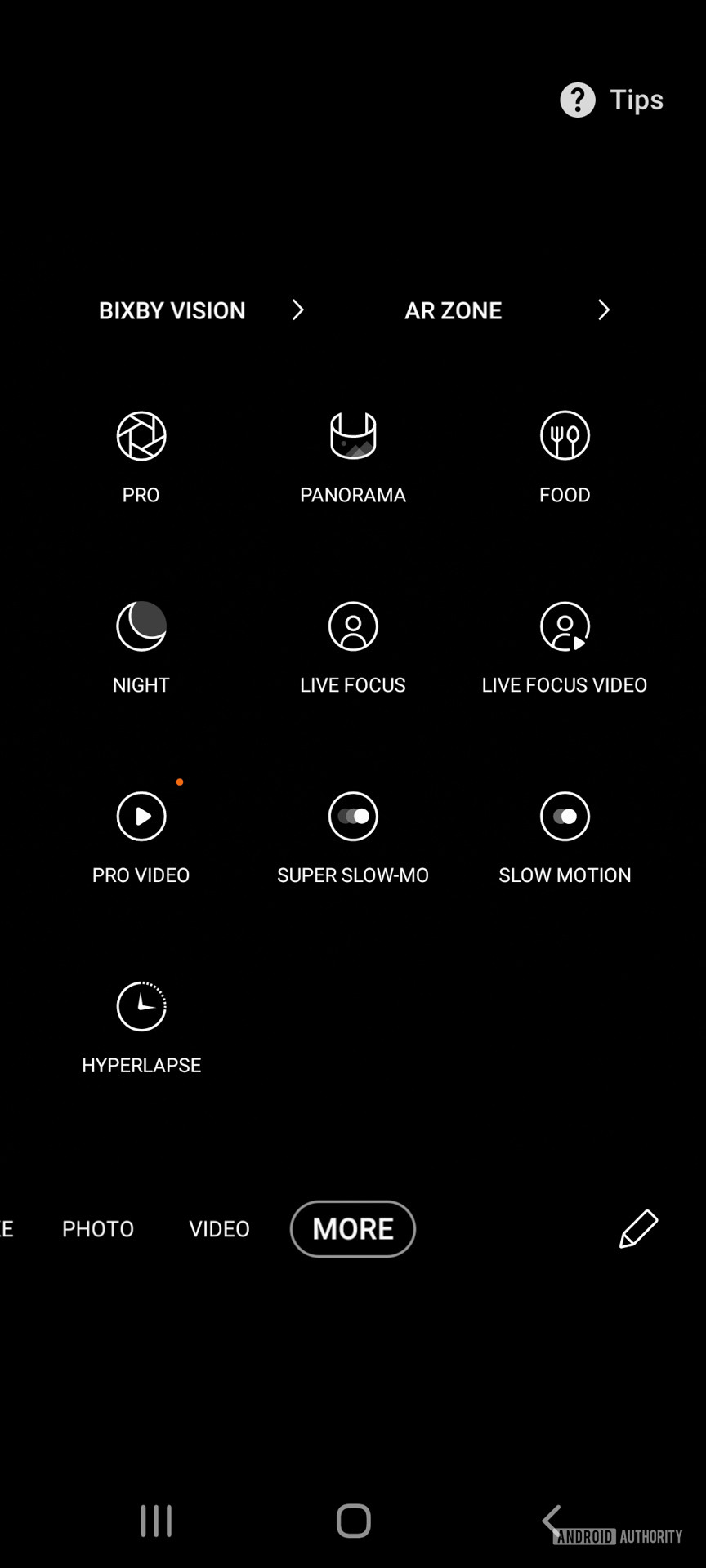
Task: Open AR Zone
Action: pos(507,310)
